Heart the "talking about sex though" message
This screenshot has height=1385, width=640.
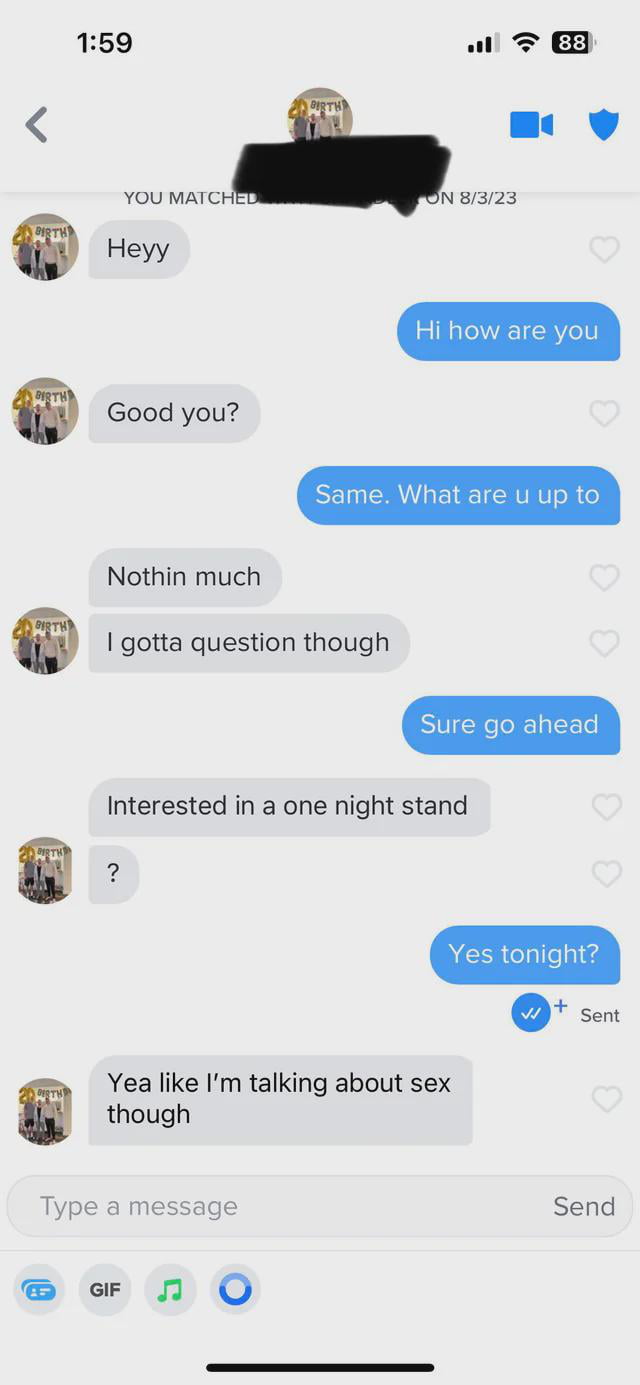pyautogui.click(x=606, y=1099)
